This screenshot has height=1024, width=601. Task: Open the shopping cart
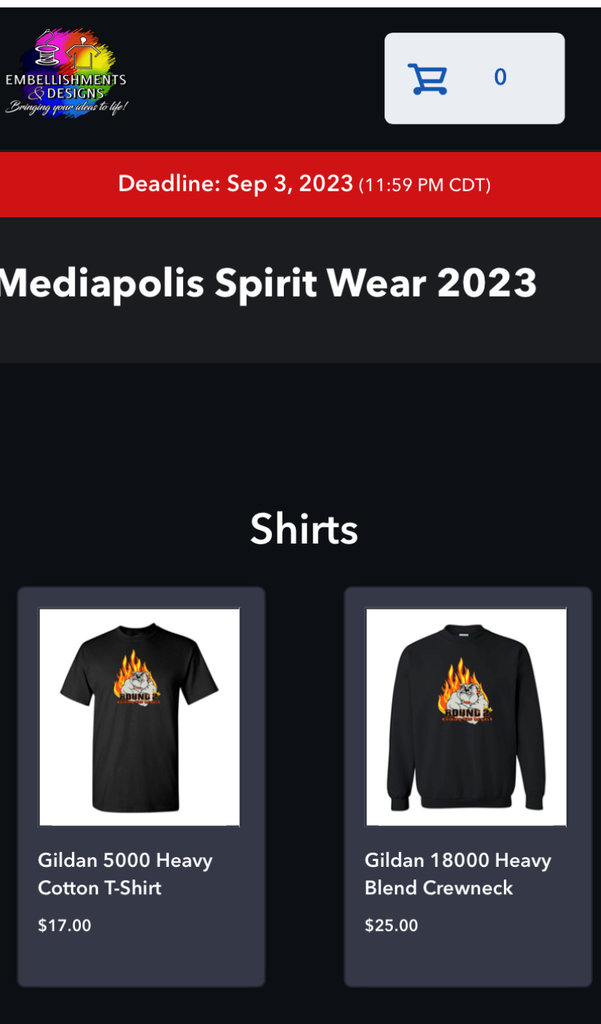pyautogui.click(x=474, y=78)
